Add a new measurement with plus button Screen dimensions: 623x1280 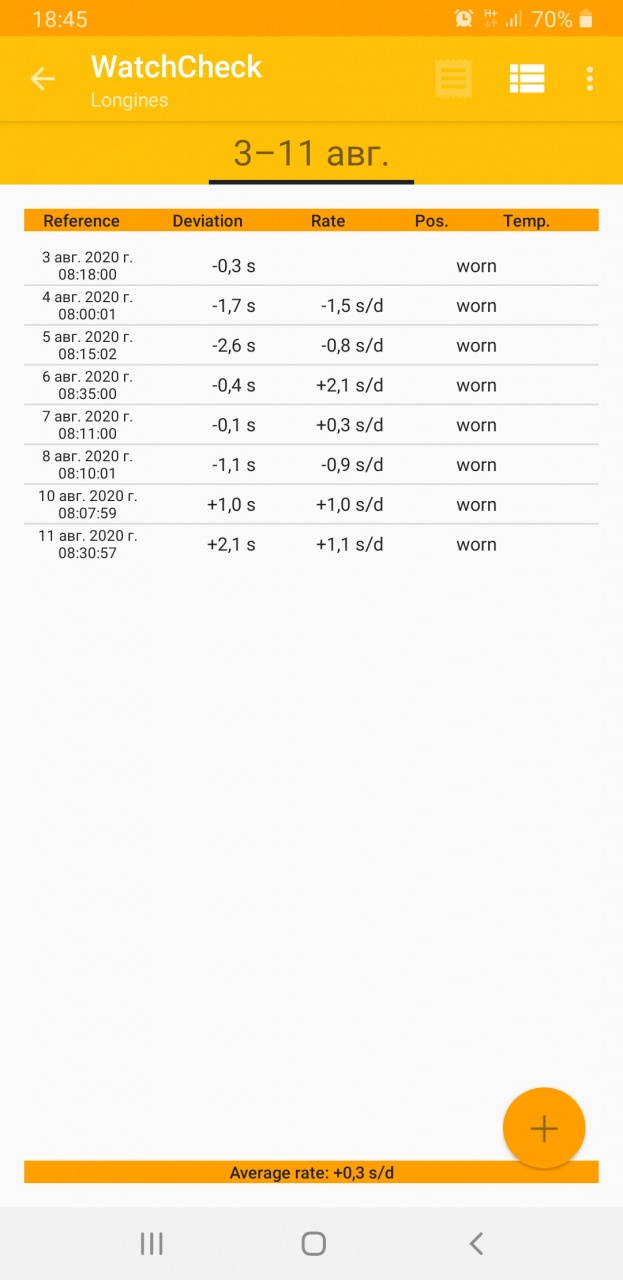click(x=543, y=1128)
